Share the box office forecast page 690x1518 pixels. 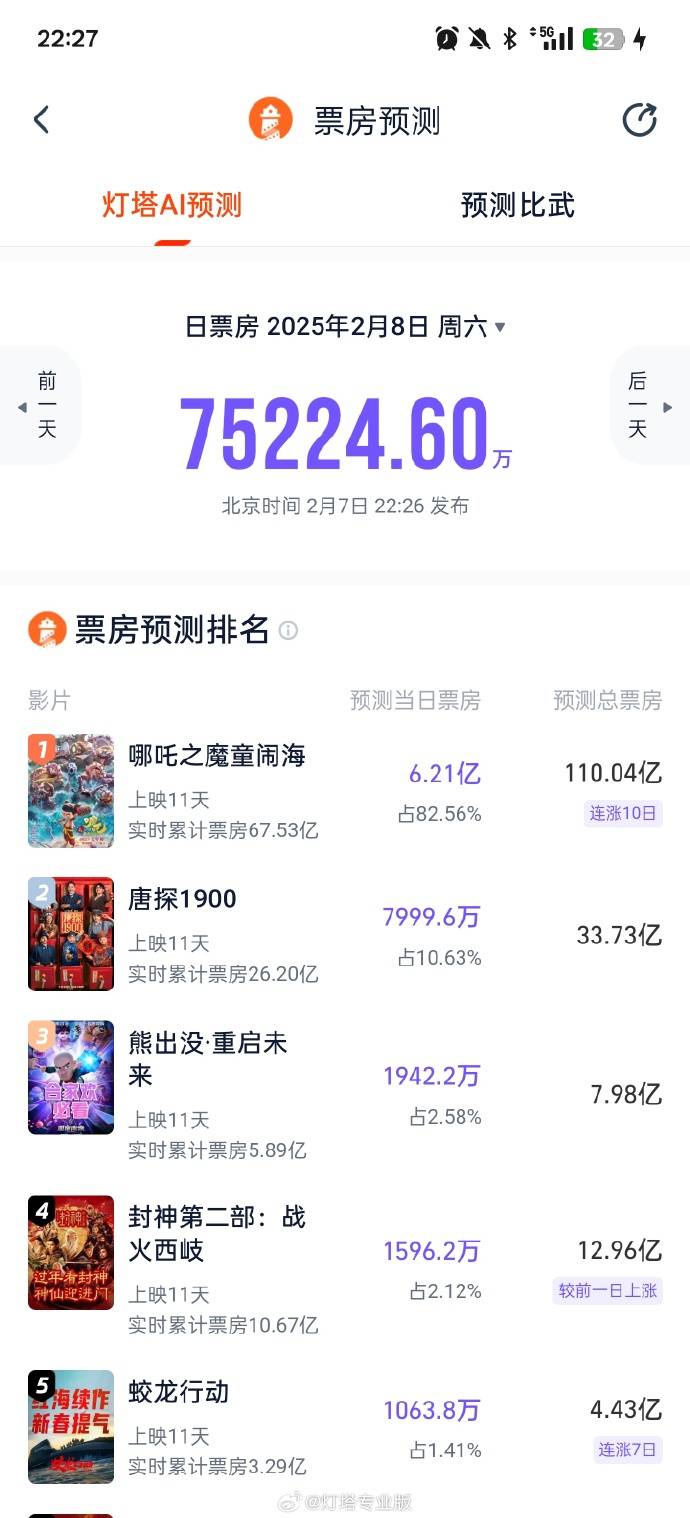pos(639,121)
